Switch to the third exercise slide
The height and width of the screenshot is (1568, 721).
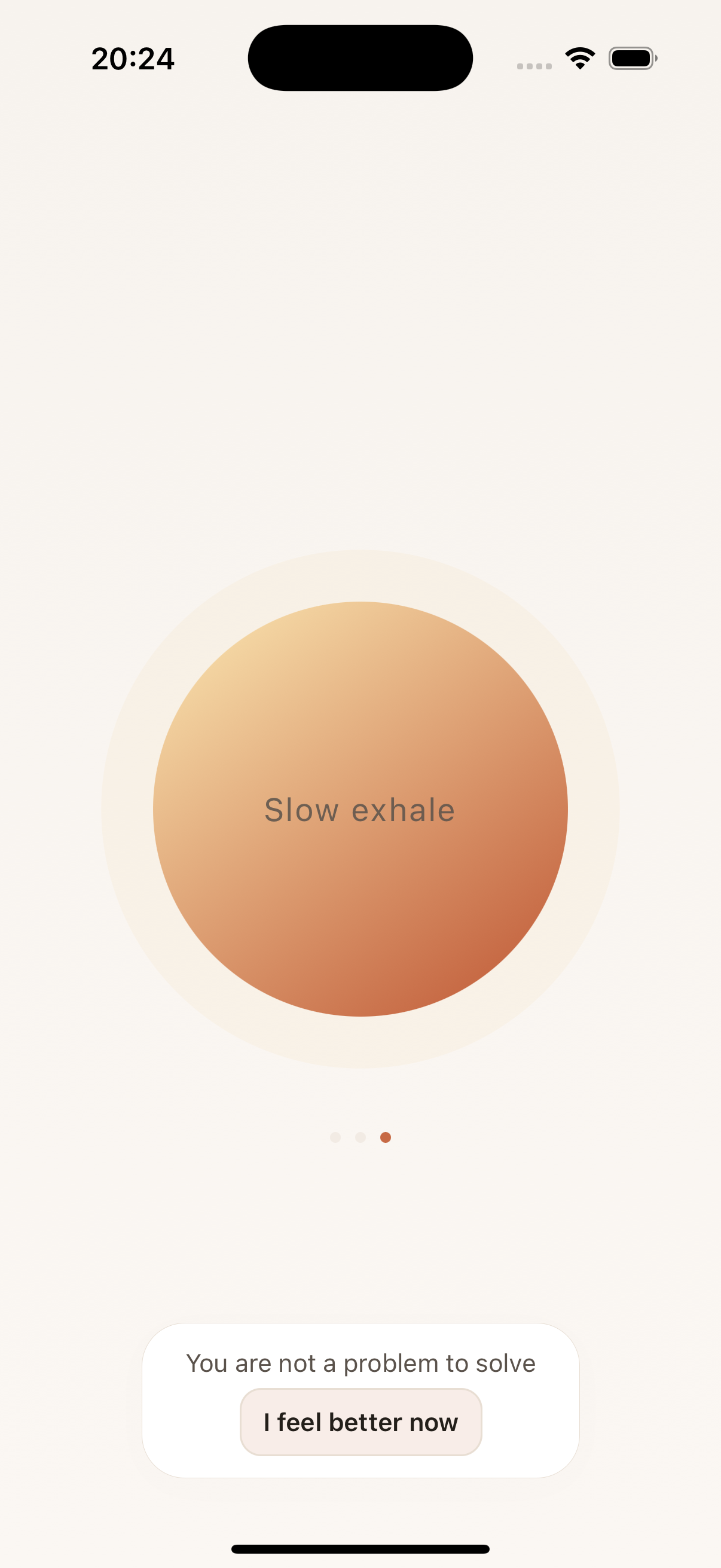[386, 1137]
